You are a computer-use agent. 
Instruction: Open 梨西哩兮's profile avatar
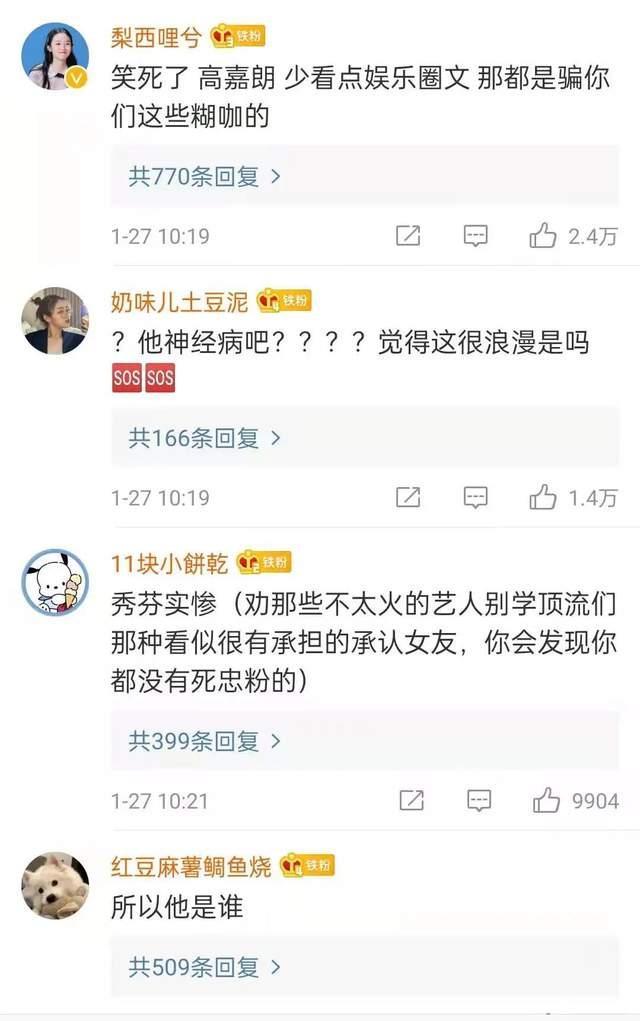[x=55, y=58]
